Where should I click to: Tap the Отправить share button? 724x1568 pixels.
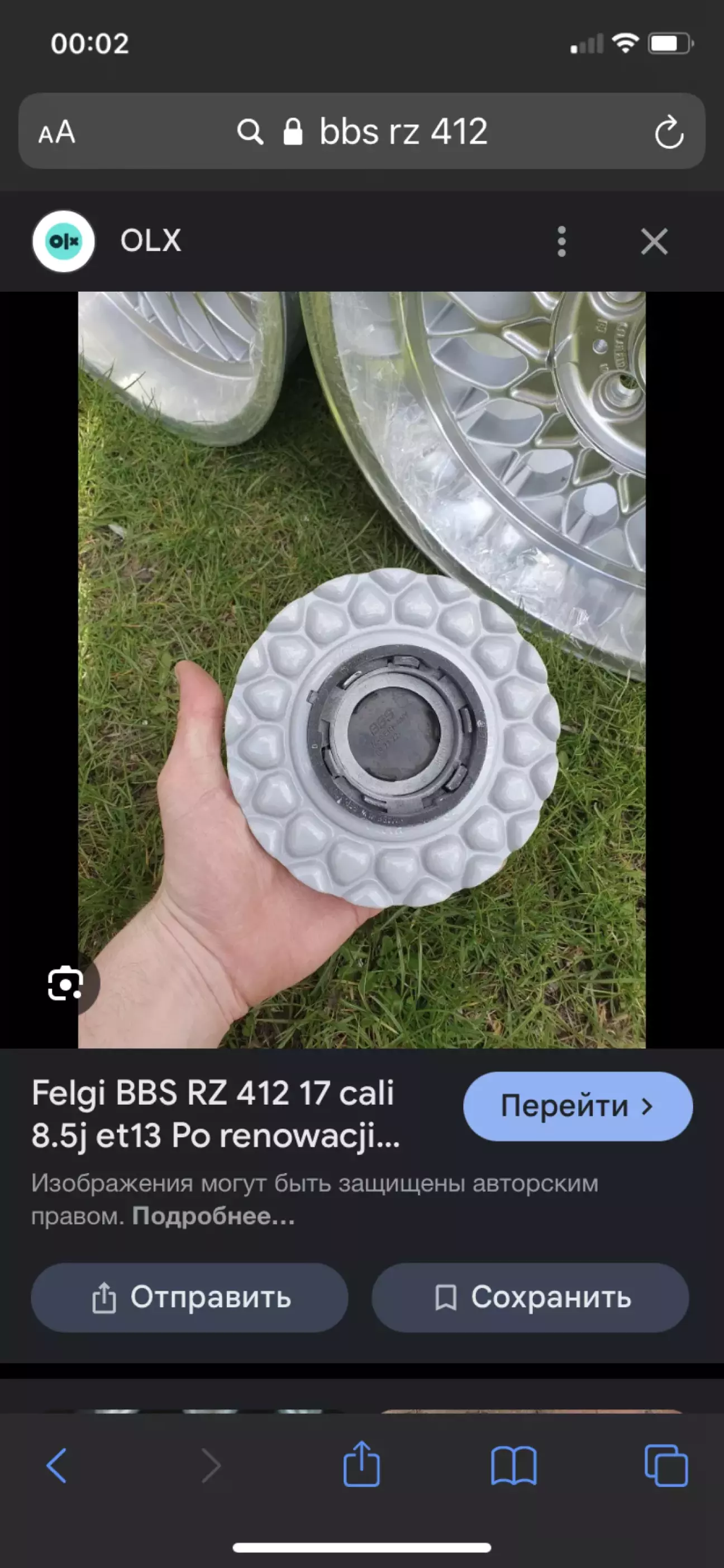point(189,1297)
